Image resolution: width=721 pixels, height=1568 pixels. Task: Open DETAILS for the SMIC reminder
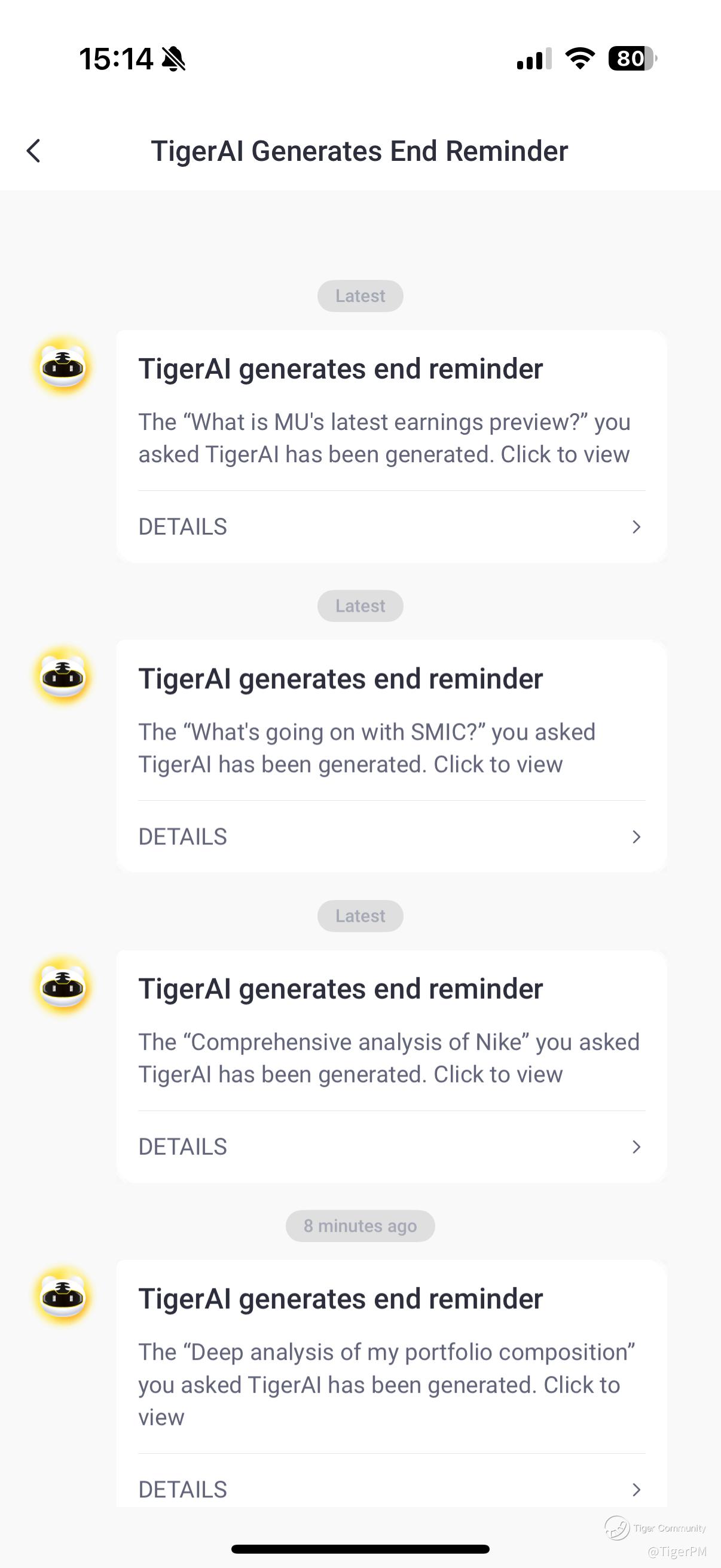[391, 837]
